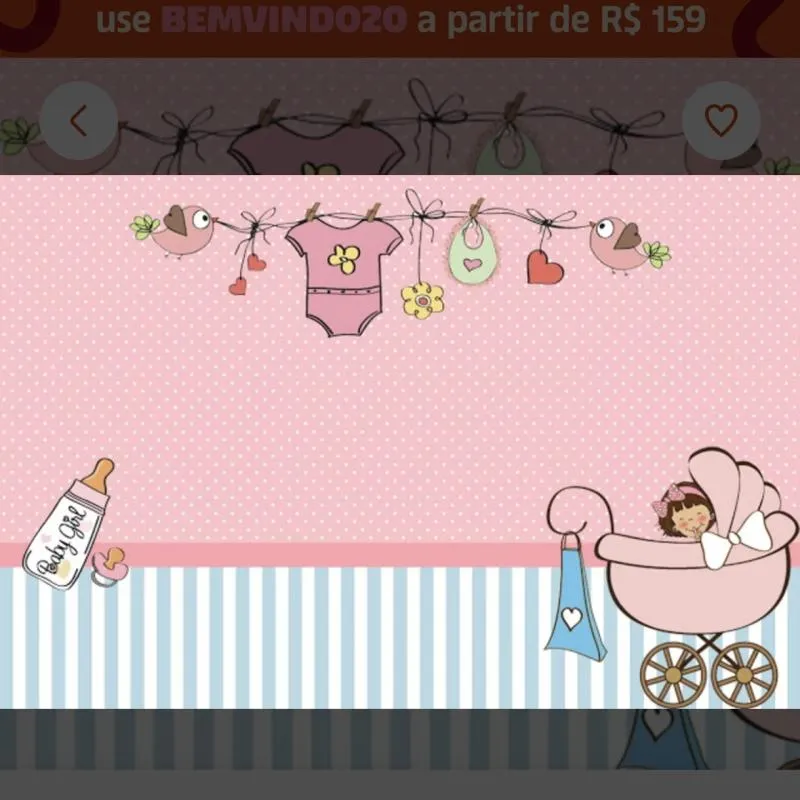800x800 pixels.
Task: Open the baby shower product image
Action: [400, 440]
